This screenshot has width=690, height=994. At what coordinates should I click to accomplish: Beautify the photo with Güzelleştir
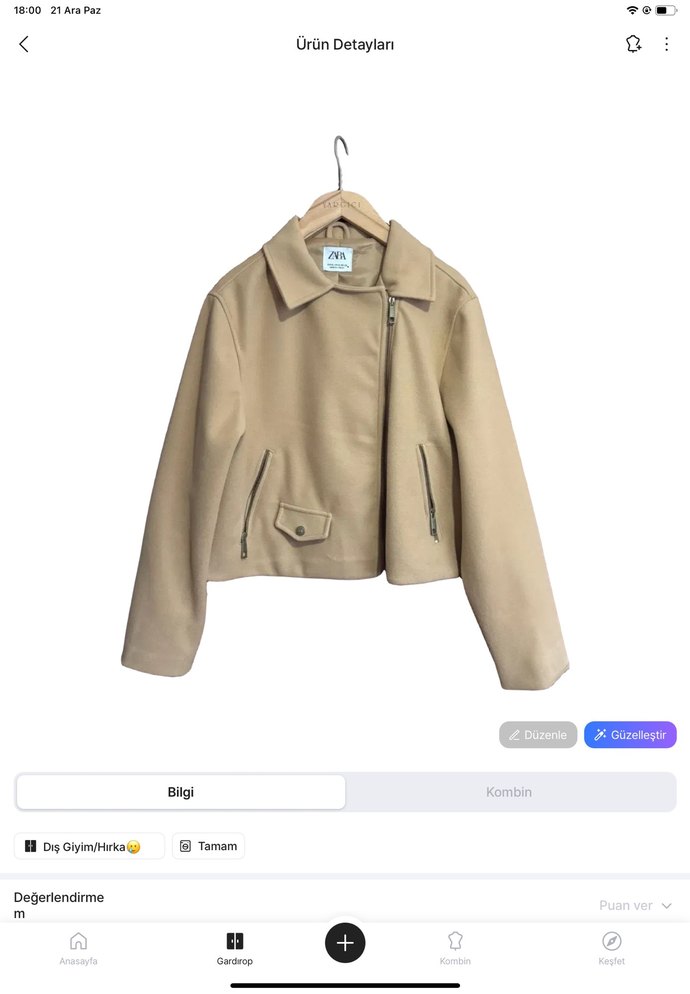(630, 735)
